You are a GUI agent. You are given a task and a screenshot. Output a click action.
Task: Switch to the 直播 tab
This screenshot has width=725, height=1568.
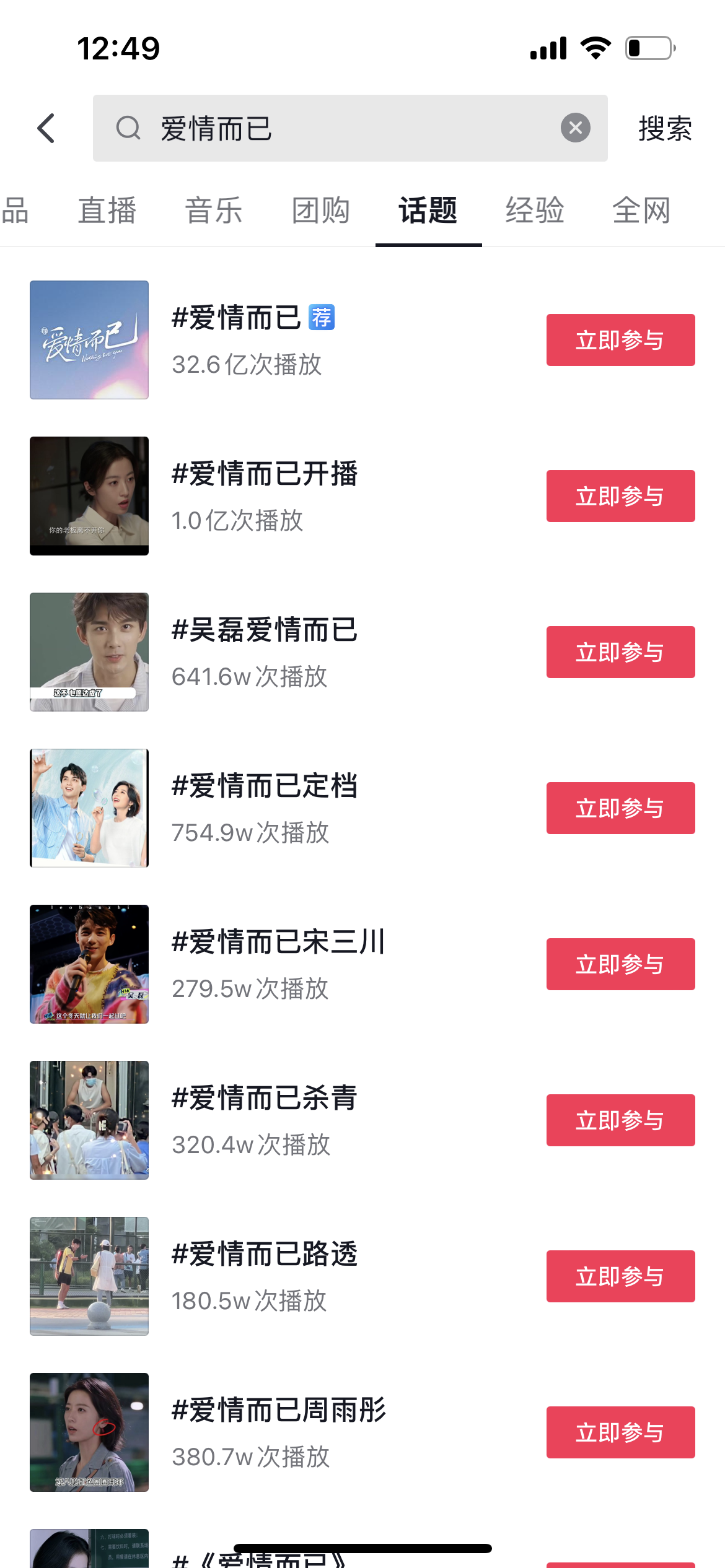(x=107, y=211)
